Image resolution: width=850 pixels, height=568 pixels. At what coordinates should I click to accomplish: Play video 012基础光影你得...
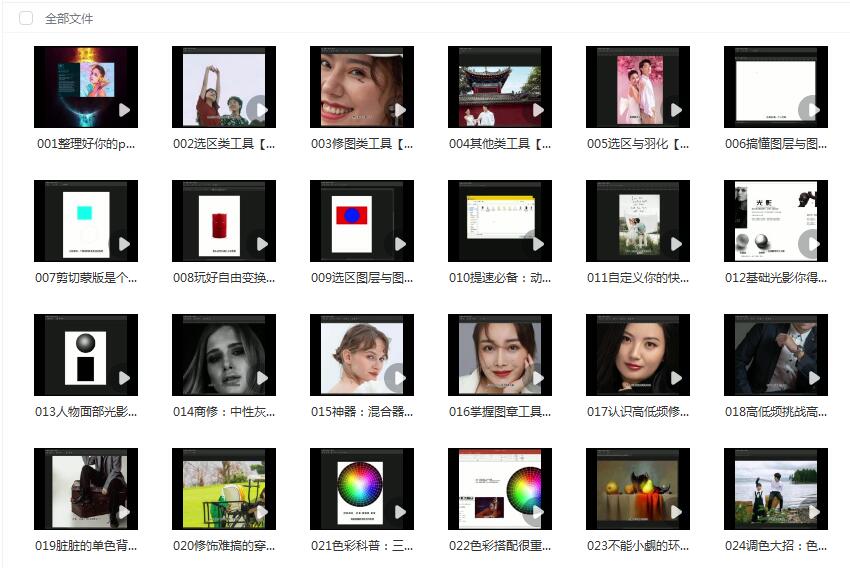coord(810,243)
